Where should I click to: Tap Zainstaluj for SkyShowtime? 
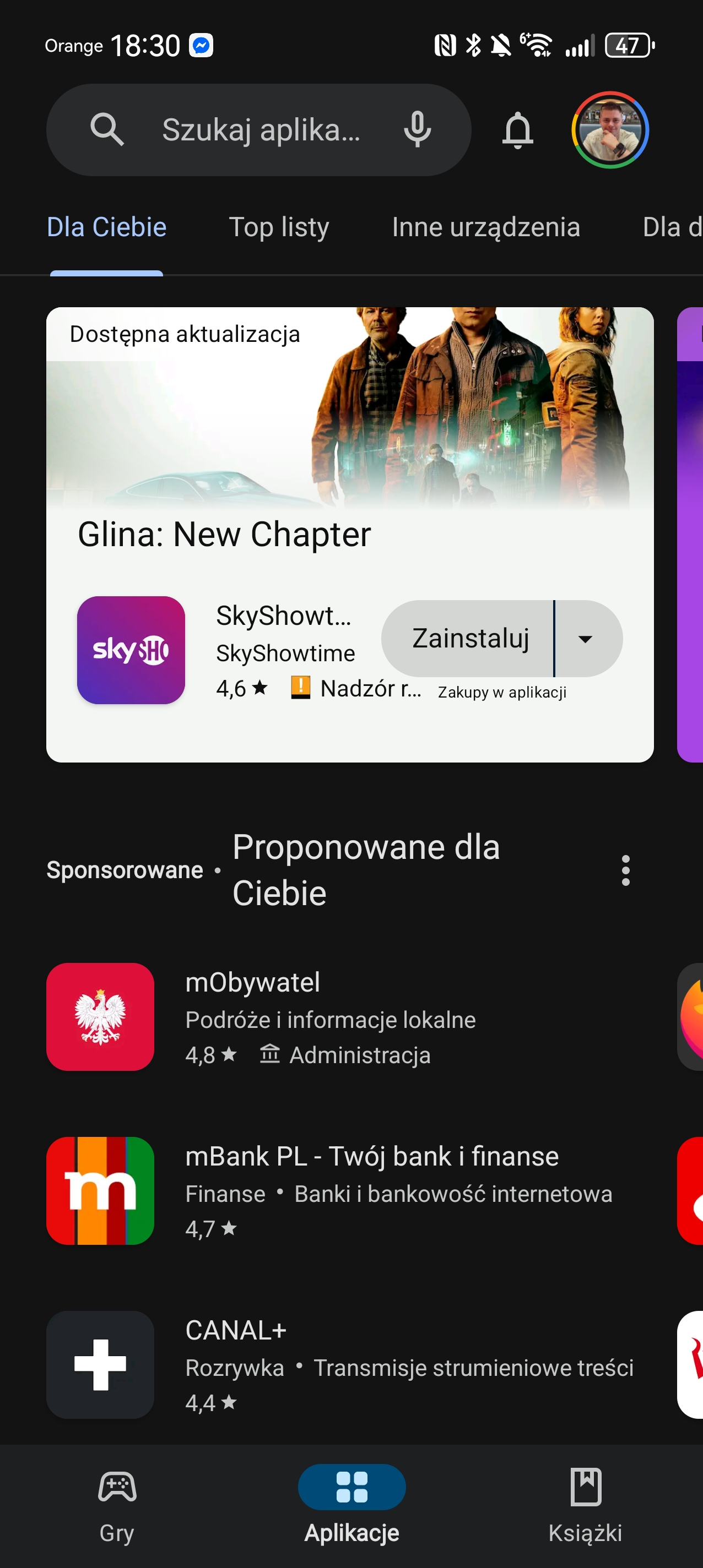click(x=469, y=639)
